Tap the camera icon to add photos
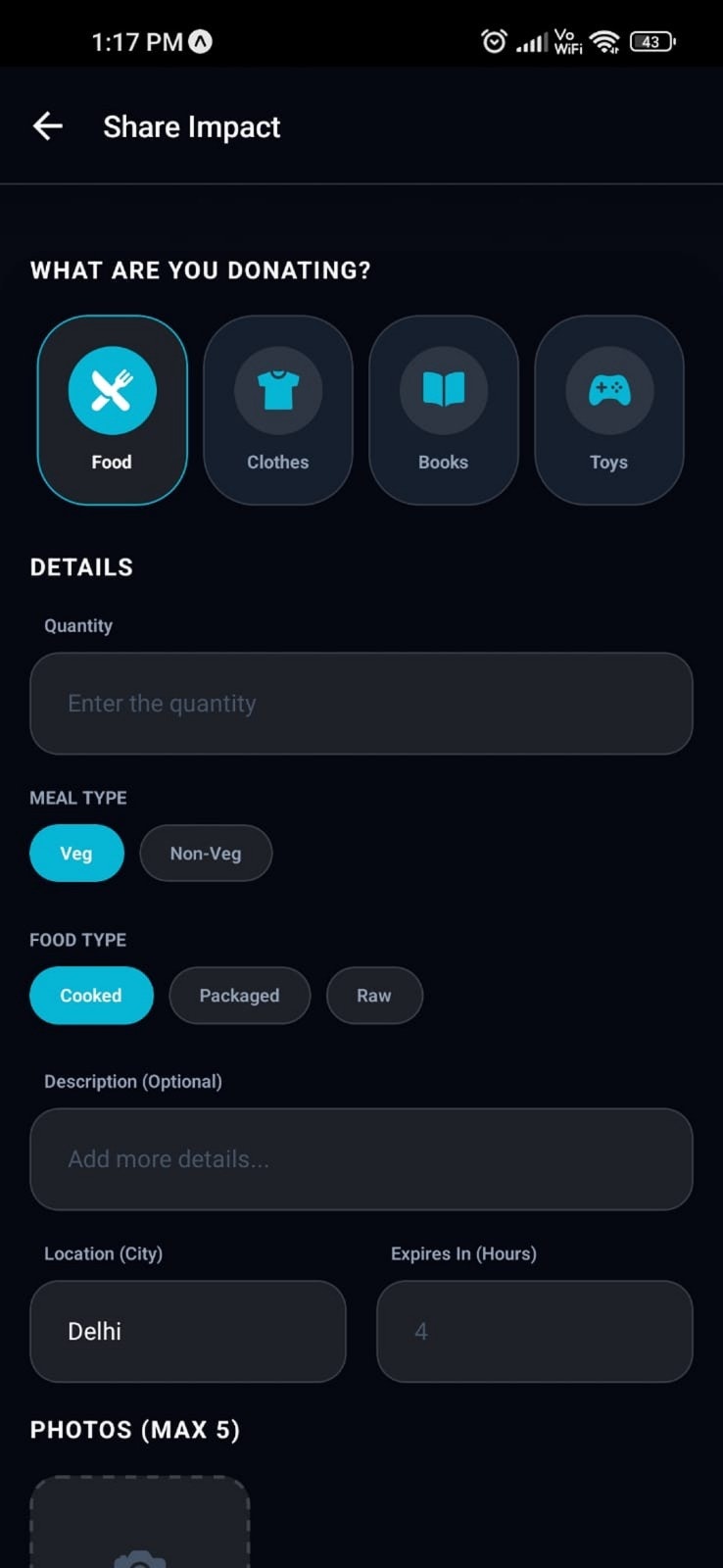 (x=139, y=1558)
